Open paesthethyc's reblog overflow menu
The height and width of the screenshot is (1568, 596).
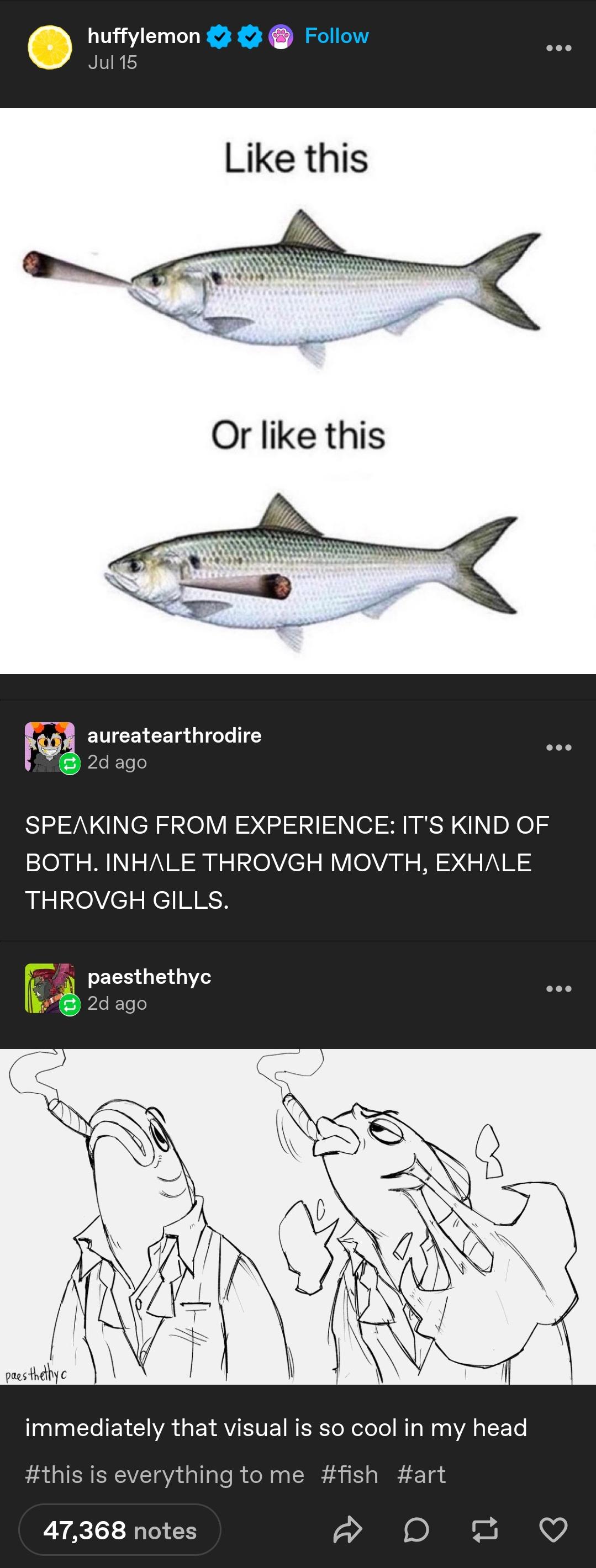558,988
